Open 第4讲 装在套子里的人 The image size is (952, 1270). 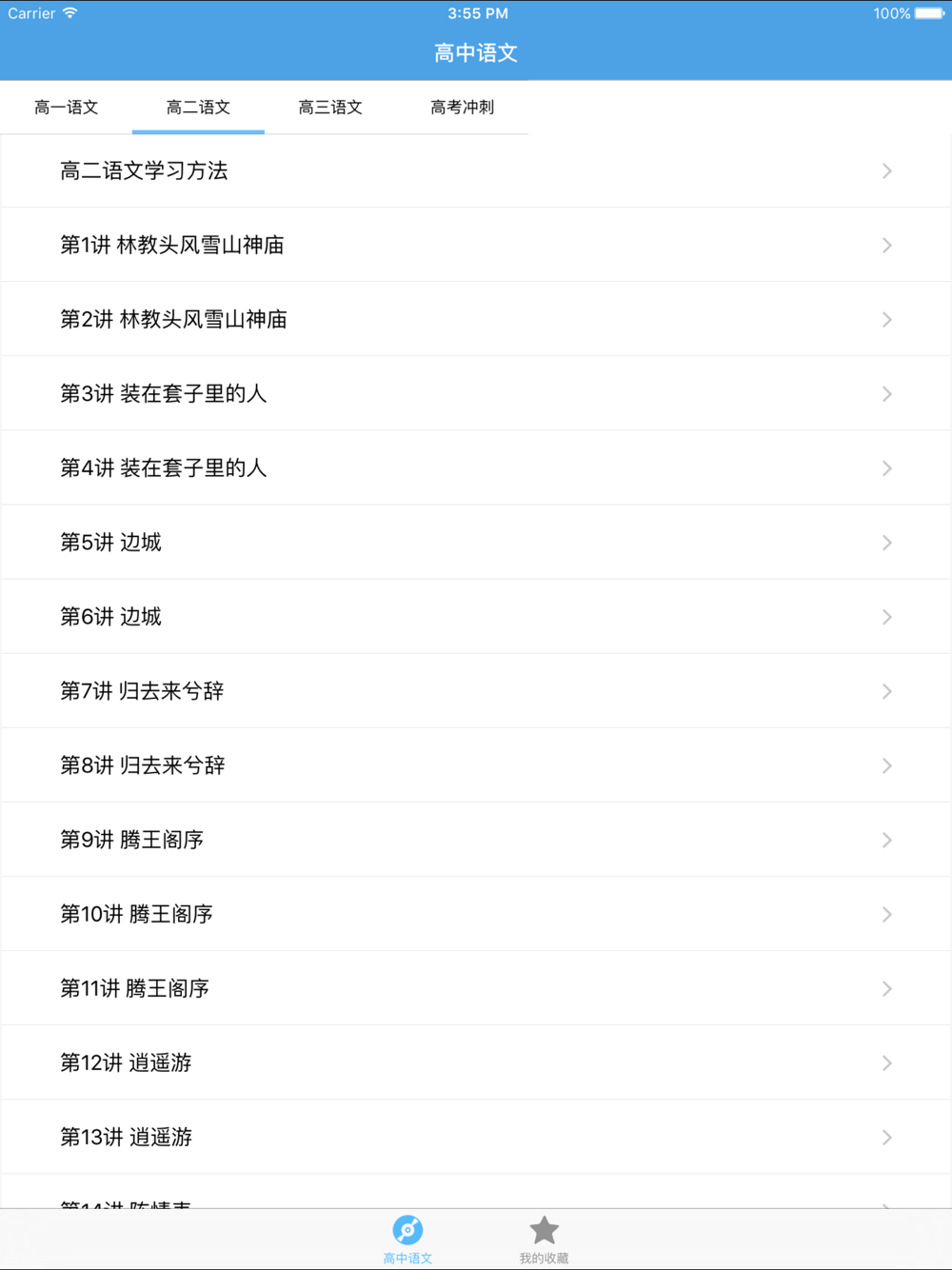pos(476,468)
